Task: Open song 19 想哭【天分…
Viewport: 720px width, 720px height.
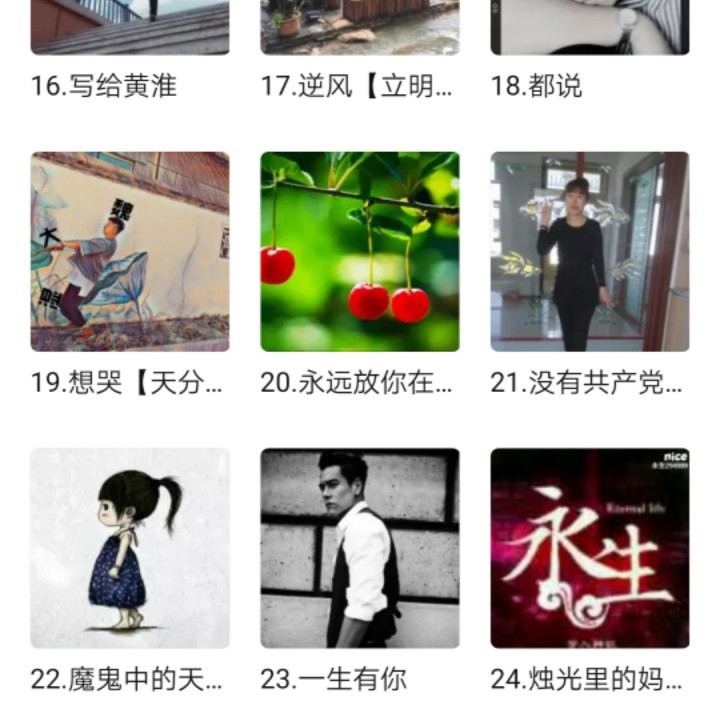Action: click(130, 252)
